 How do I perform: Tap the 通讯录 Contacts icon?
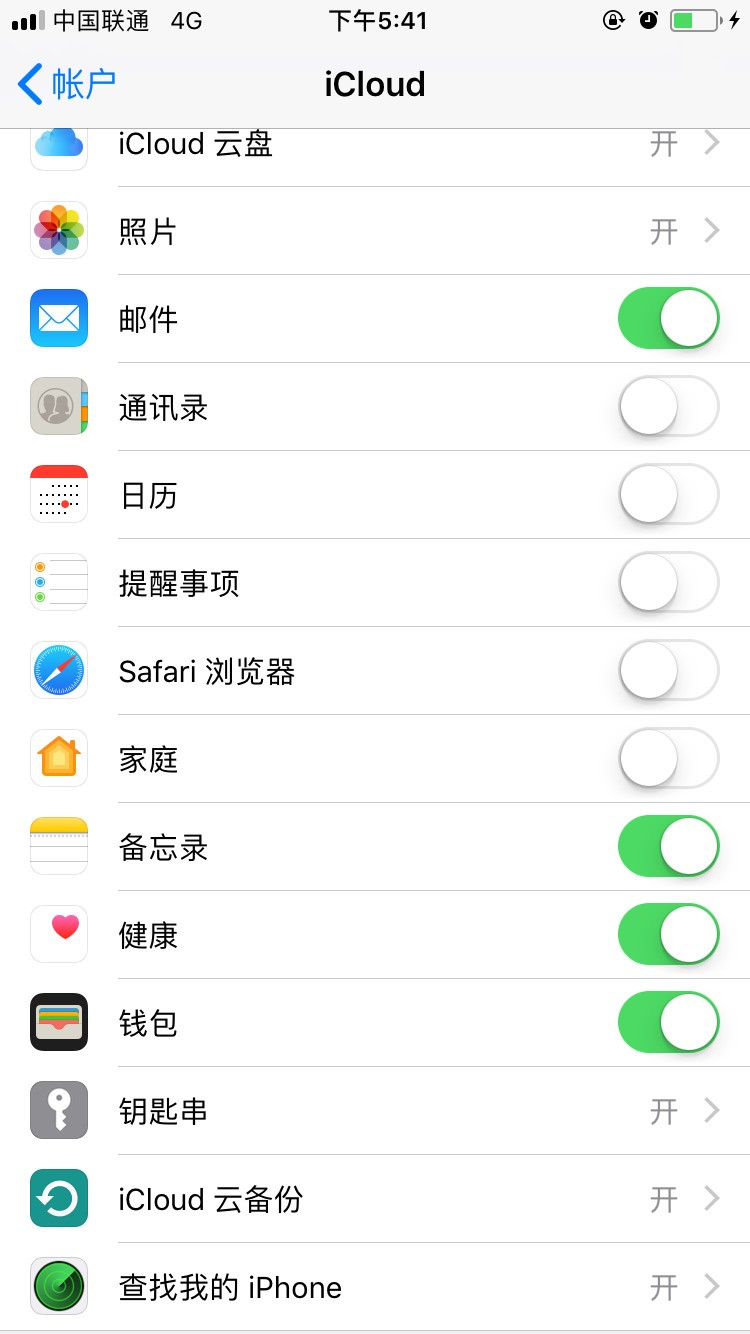point(58,406)
